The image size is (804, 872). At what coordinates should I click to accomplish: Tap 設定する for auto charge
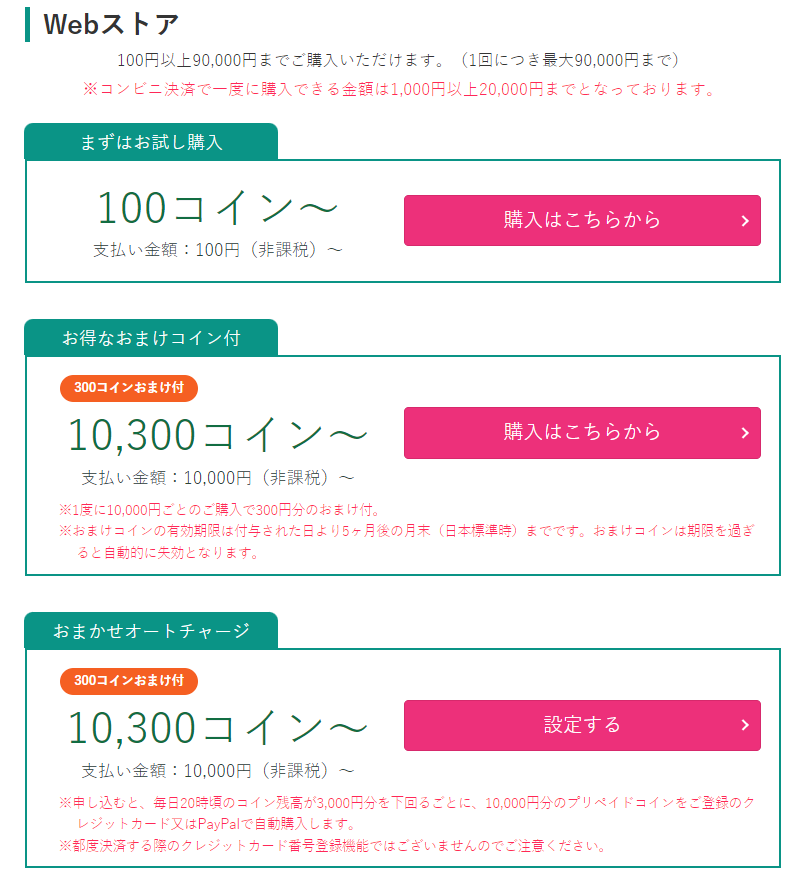(582, 725)
